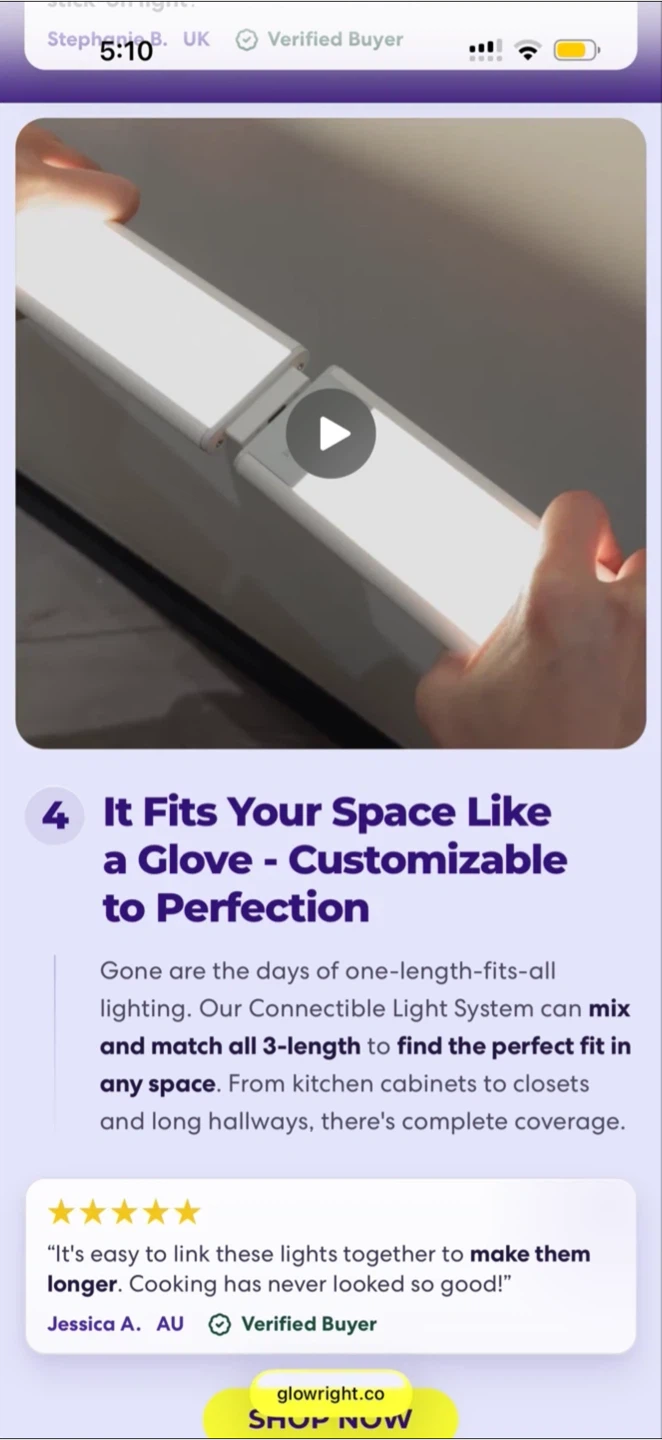Viewport: 662px width, 1440px height.
Task: Open the glowright.co address pill
Action: tap(330, 1393)
